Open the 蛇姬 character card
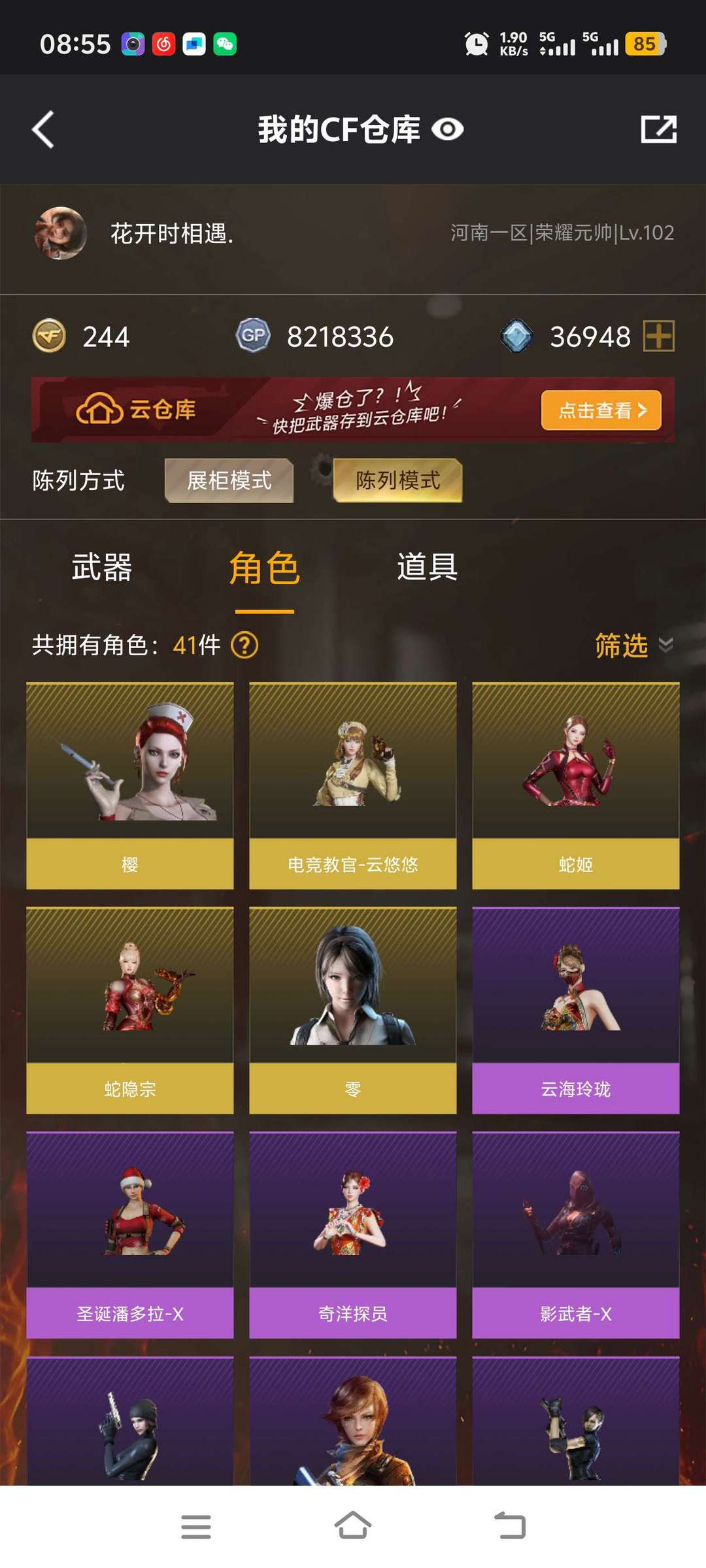Image resolution: width=706 pixels, height=1568 pixels. [576, 786]
